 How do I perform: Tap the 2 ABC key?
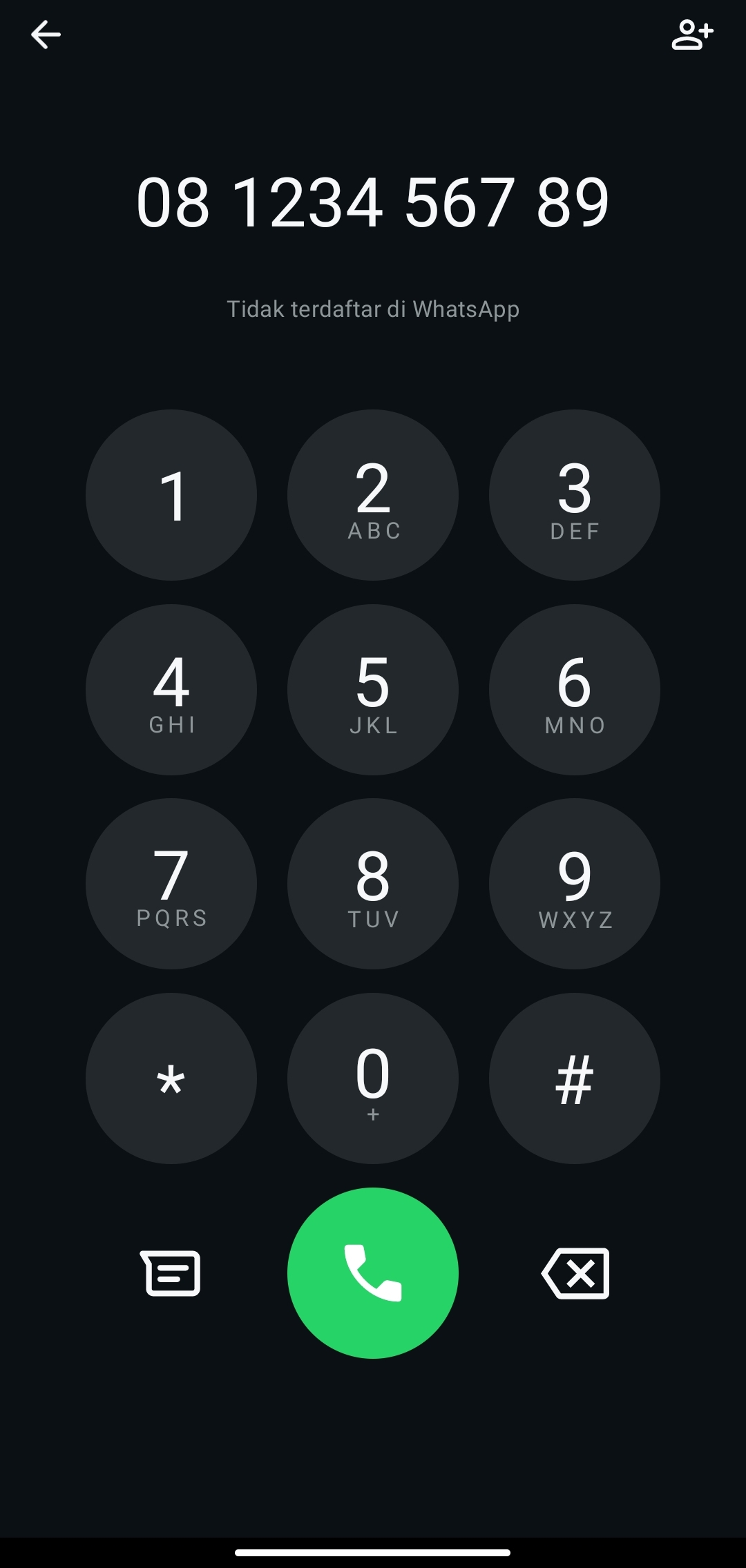(373, 495)
